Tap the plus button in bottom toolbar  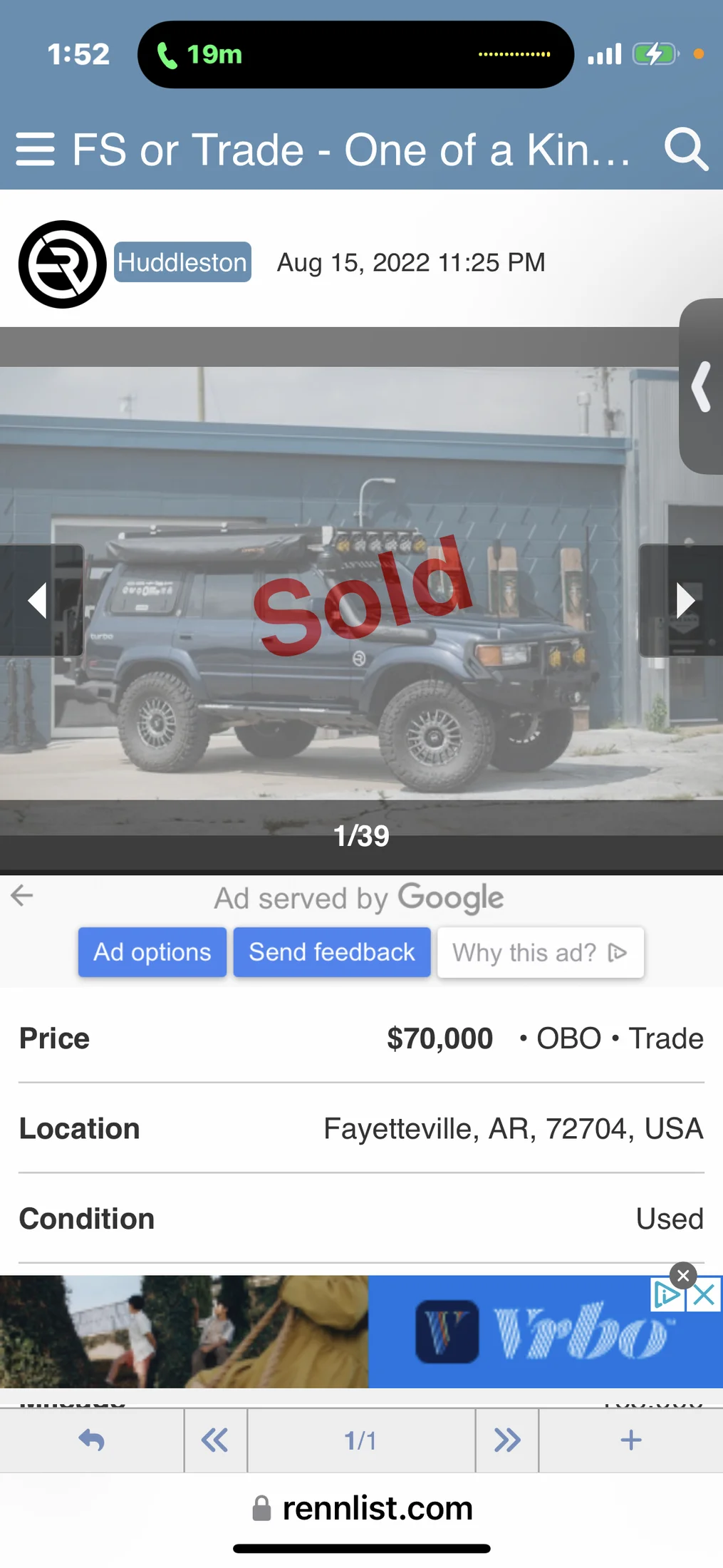pos(630,1440)
